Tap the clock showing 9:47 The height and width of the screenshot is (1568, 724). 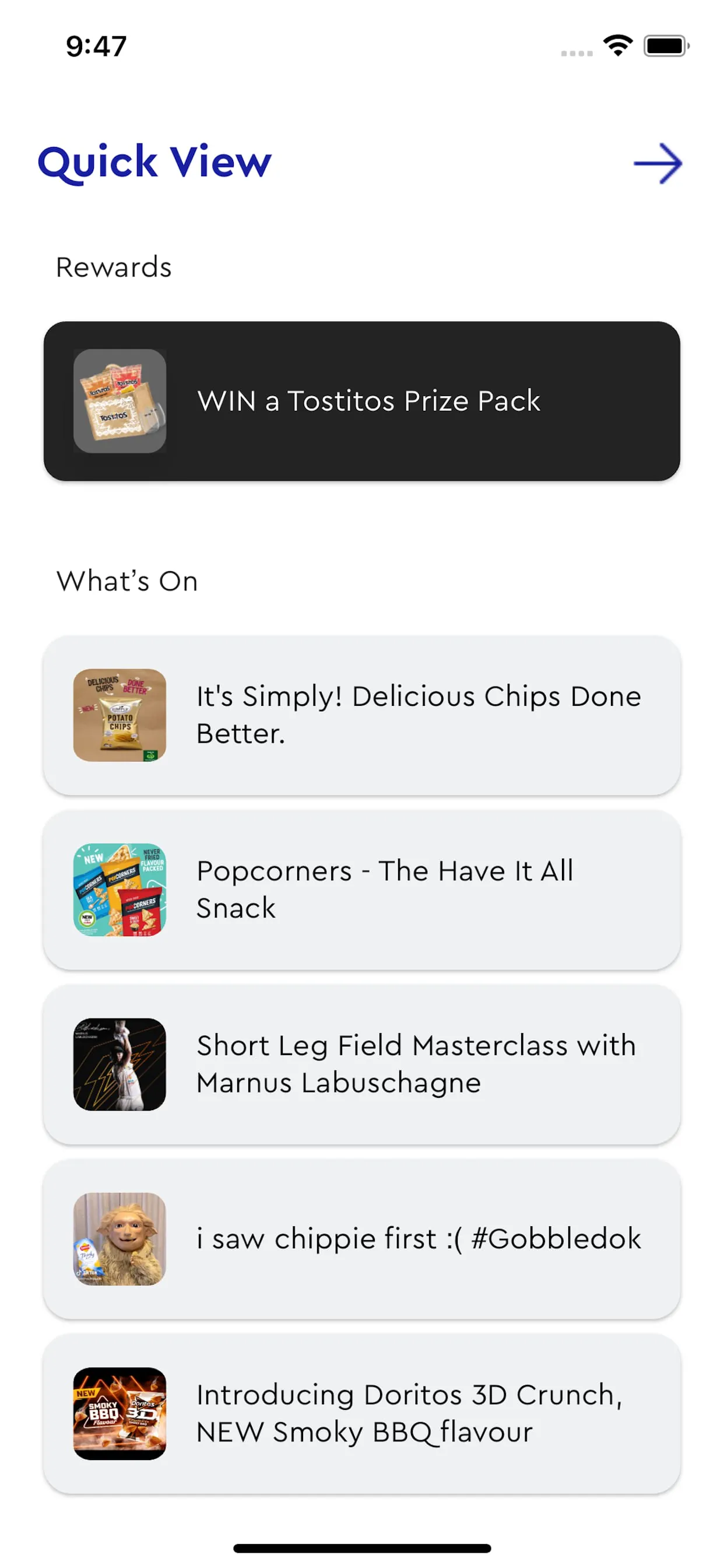coord(94,45)
